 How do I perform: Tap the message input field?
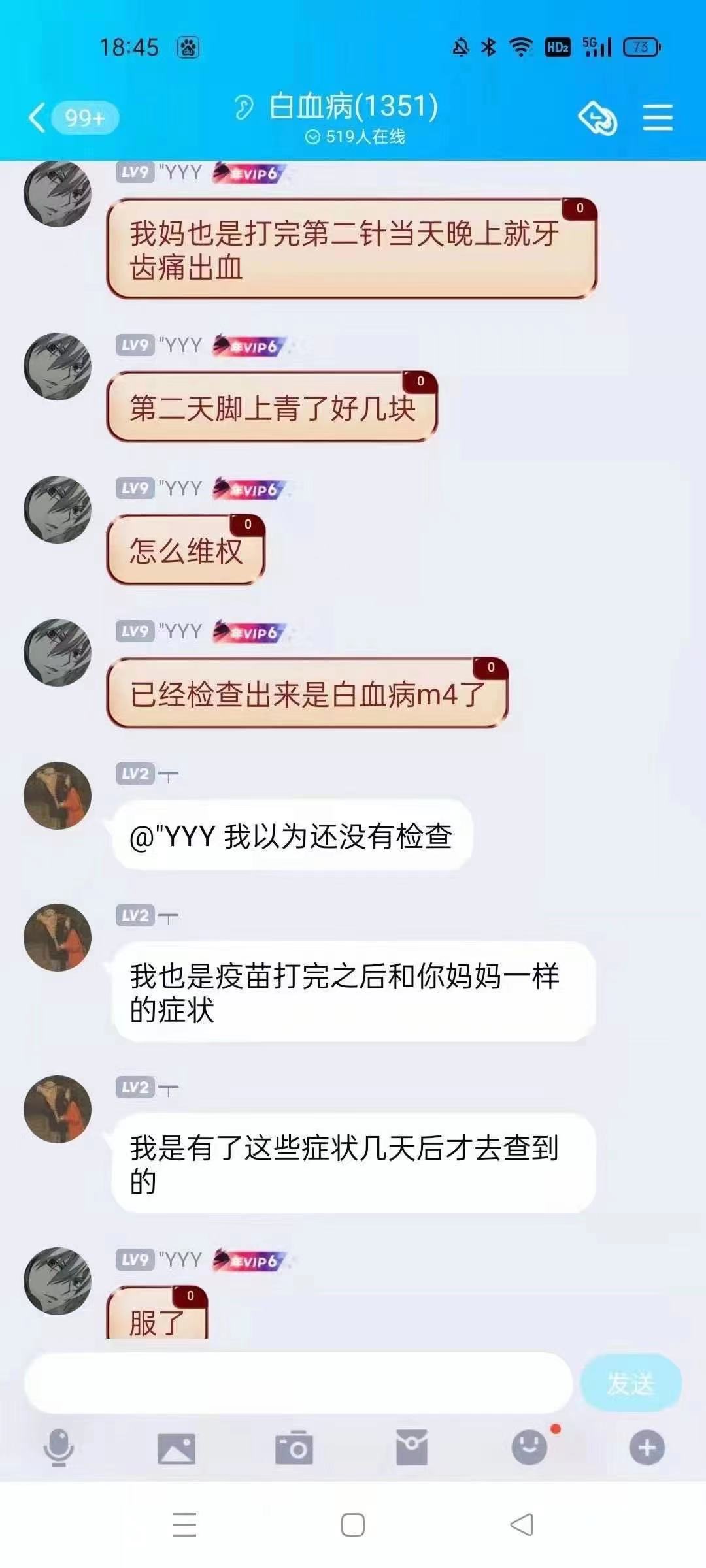[x=298, y=1383]
